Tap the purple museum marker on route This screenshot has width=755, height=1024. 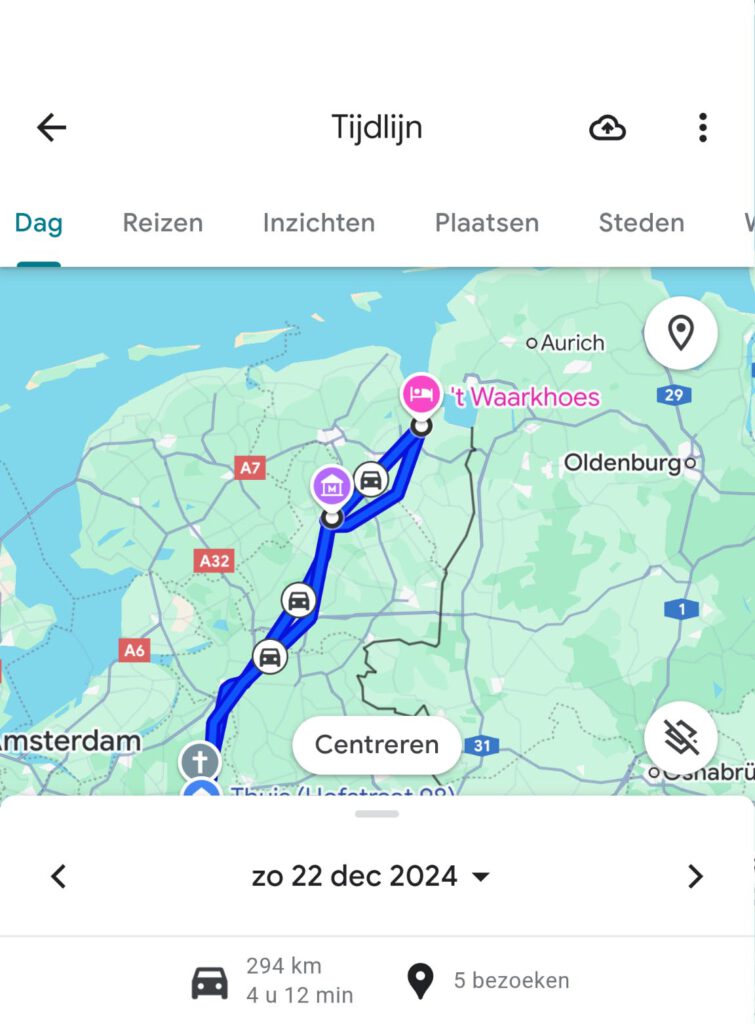tap(332, 485)
